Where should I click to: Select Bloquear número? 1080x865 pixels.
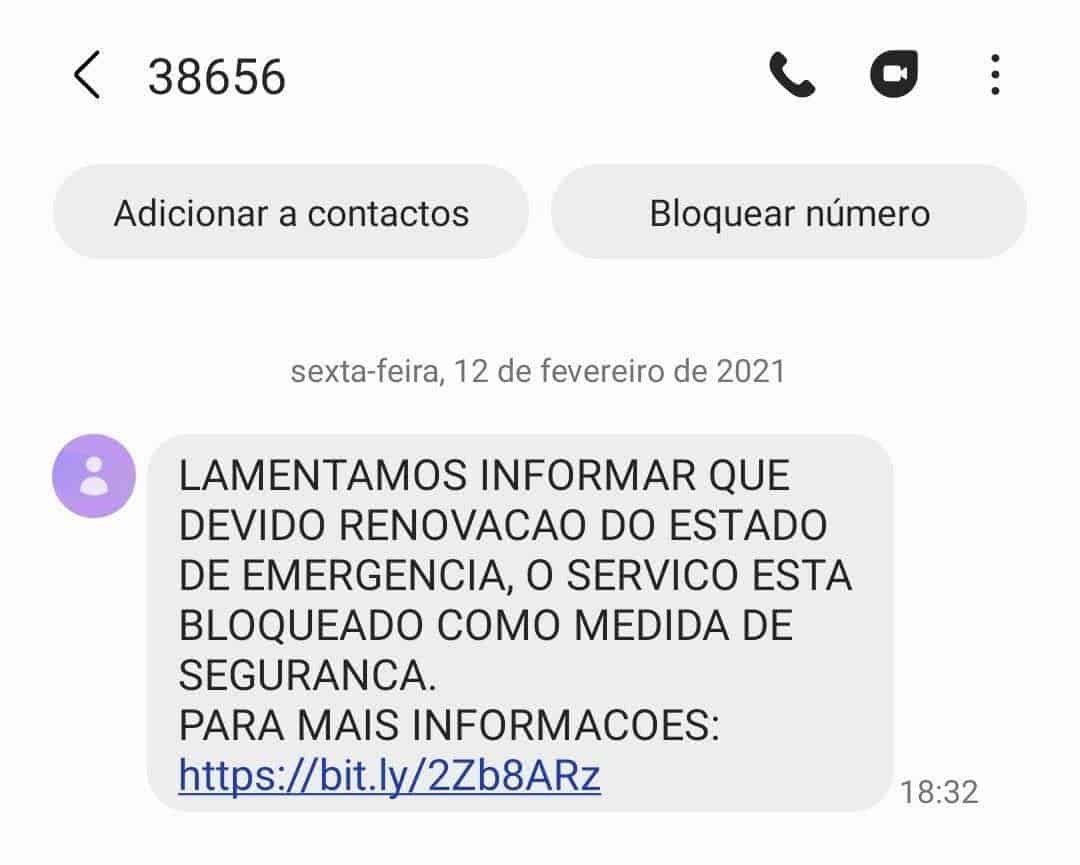[789, 213]
